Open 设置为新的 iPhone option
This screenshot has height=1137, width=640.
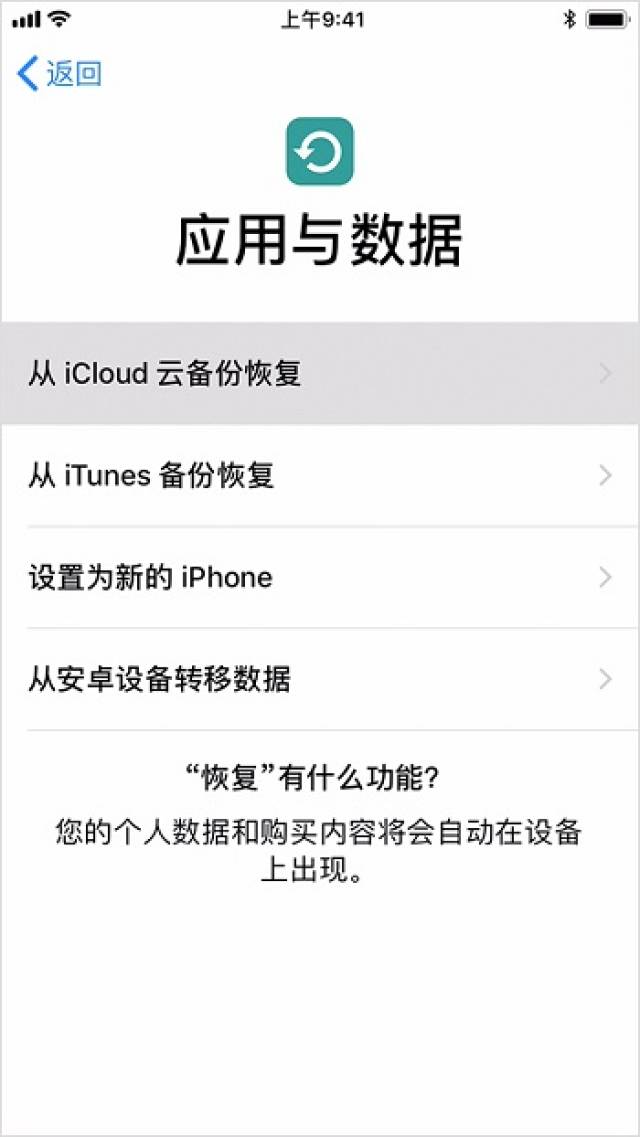pos(319,577)
